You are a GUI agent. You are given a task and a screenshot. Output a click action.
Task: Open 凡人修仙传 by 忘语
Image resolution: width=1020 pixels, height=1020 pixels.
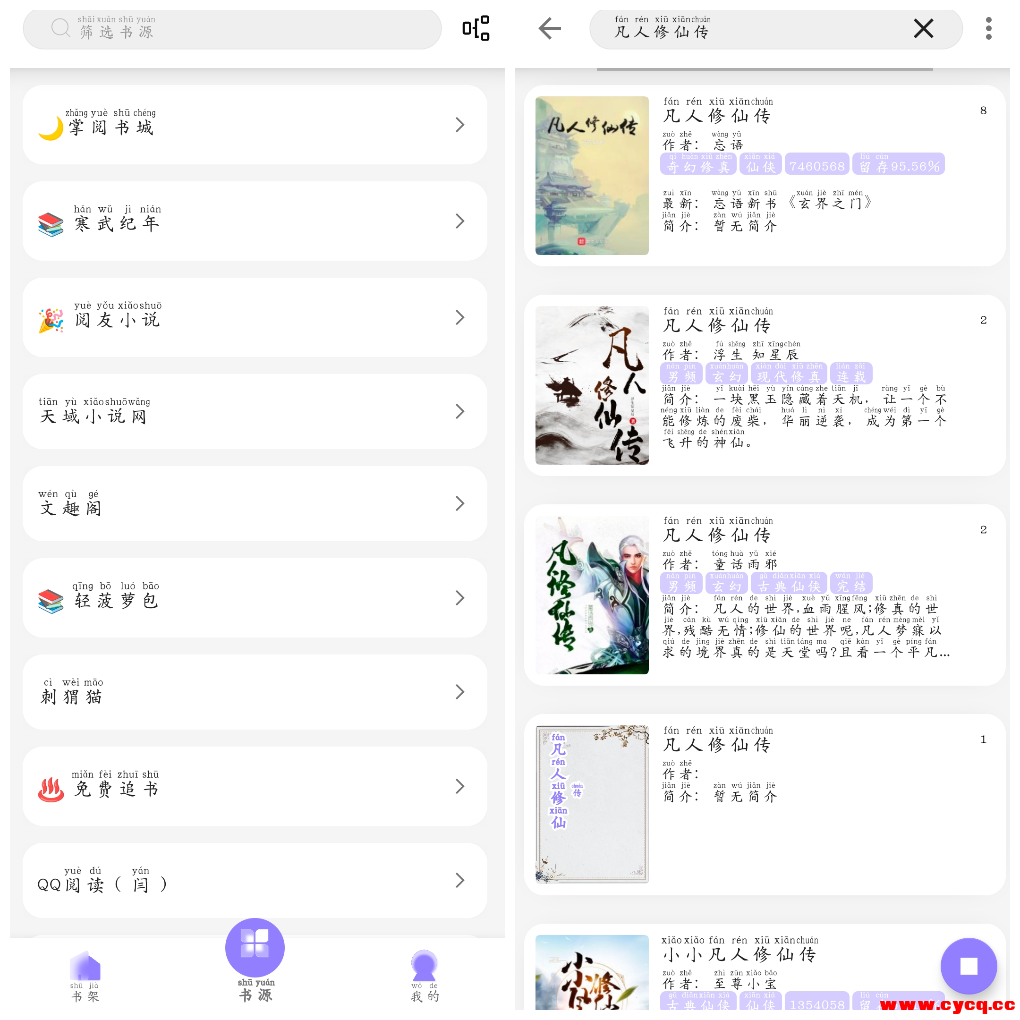click(765, 176)
